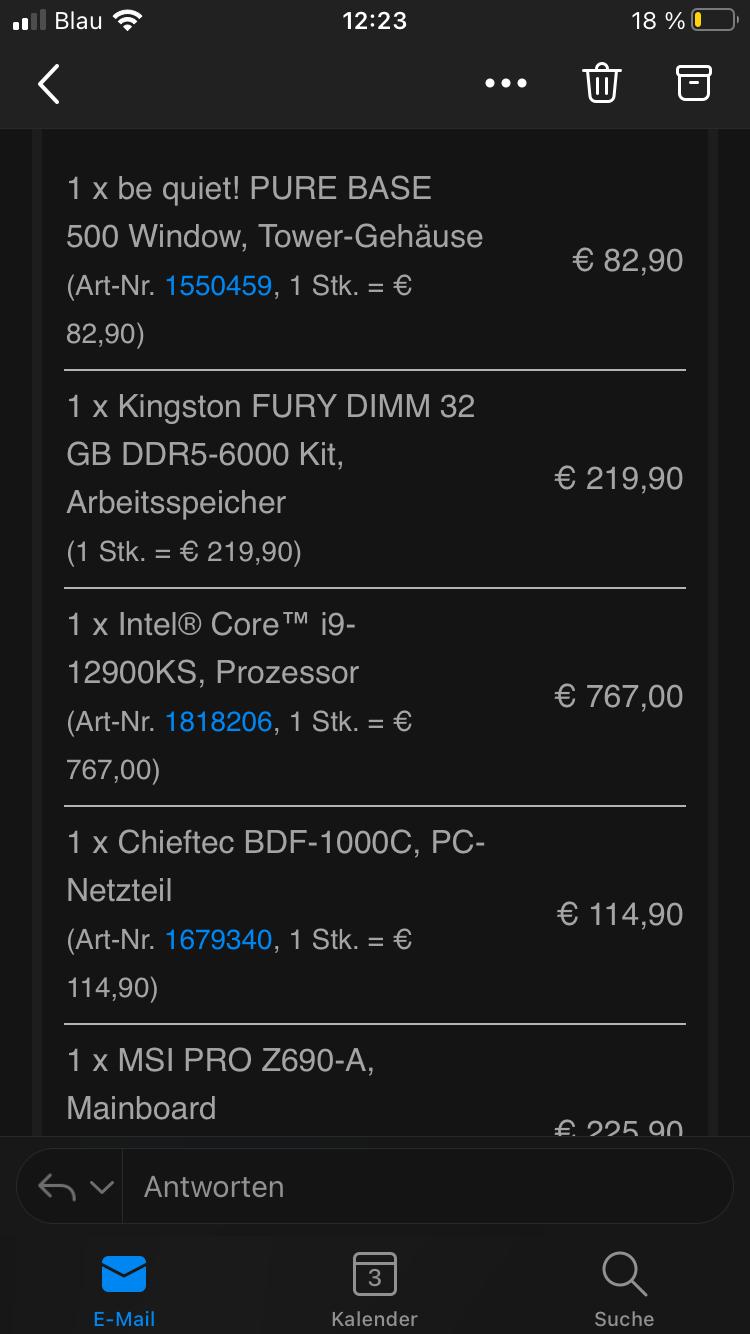Delete this email with the trash icon

click(x=602, y=84)
